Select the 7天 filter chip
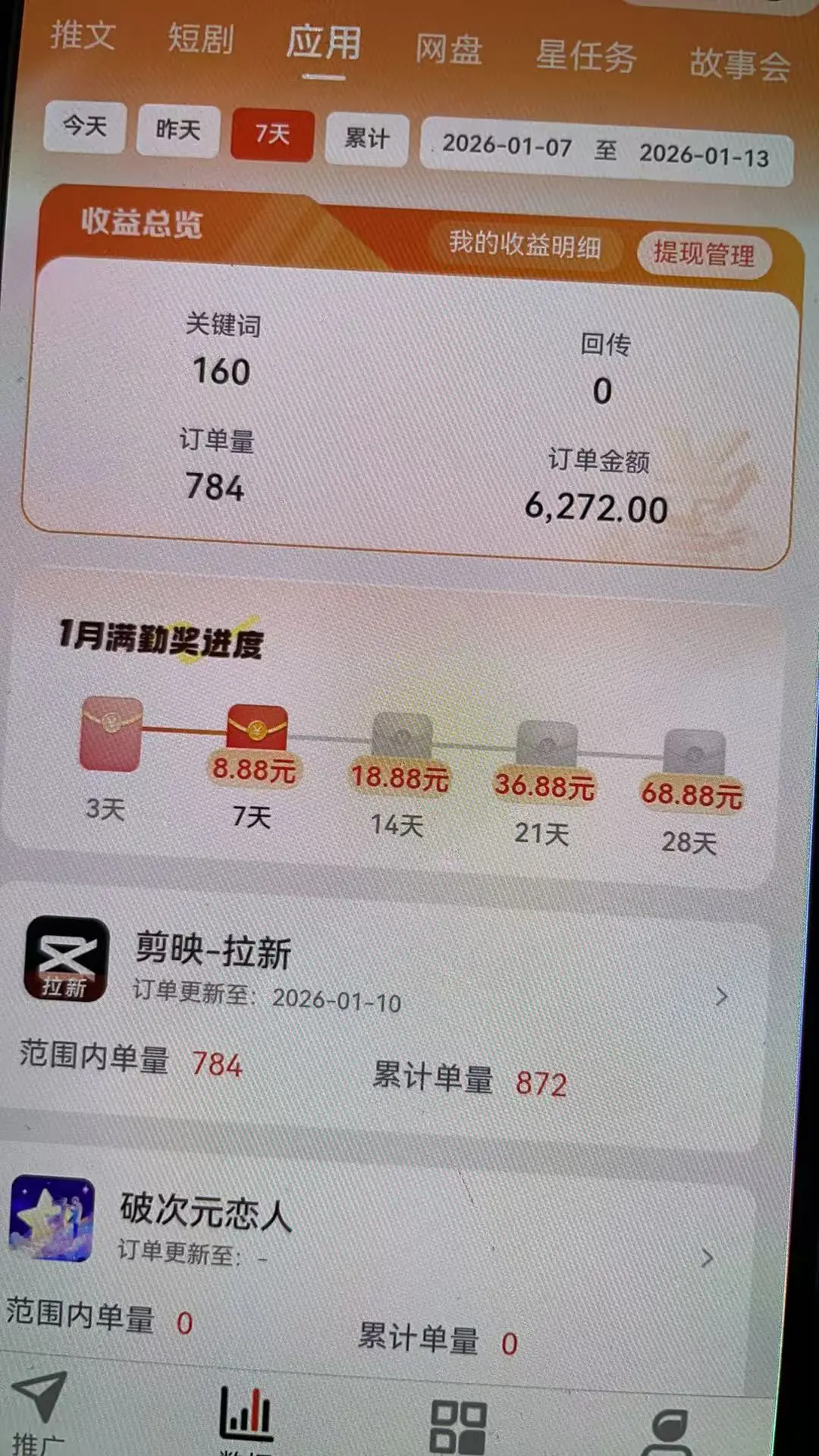 (272, 135)
